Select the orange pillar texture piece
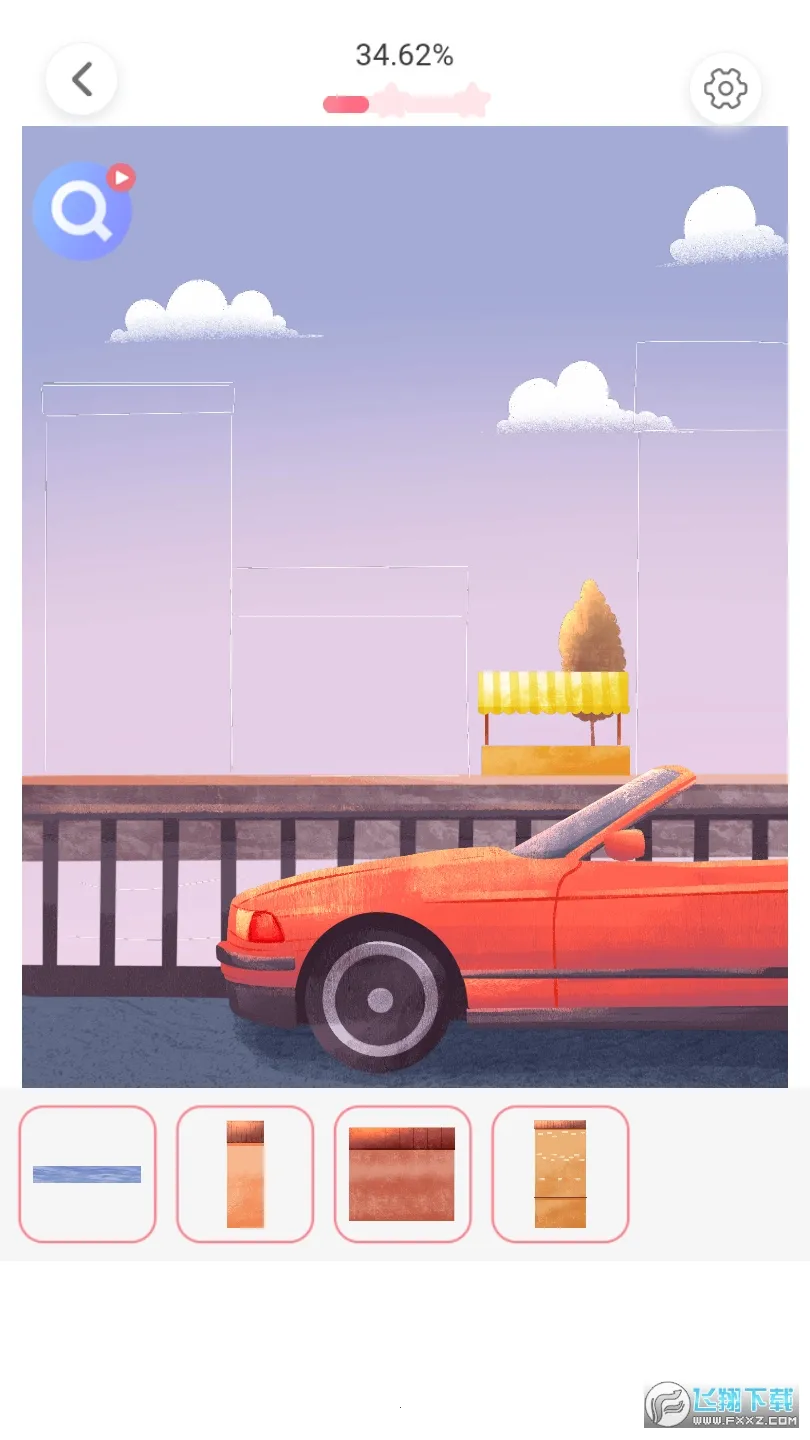 245,1174
